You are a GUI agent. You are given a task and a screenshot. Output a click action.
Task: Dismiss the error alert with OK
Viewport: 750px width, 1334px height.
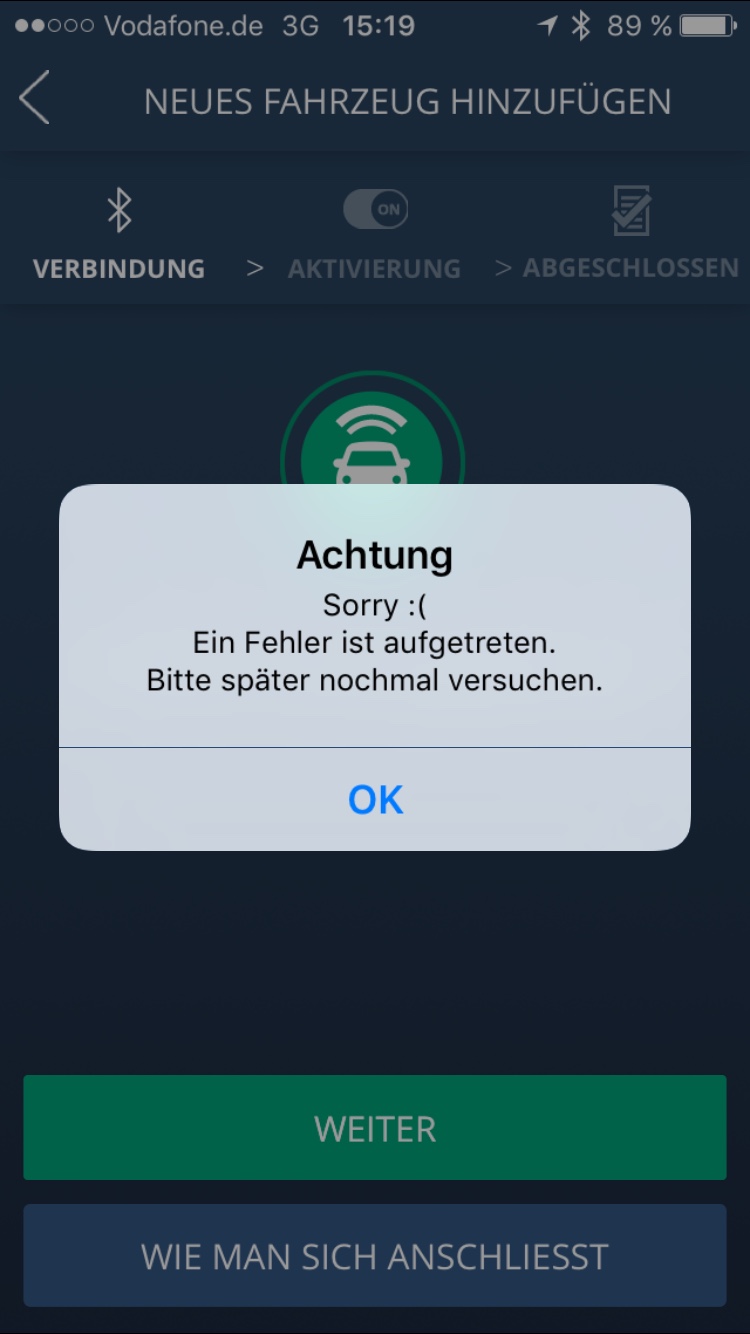click(375, 799)
